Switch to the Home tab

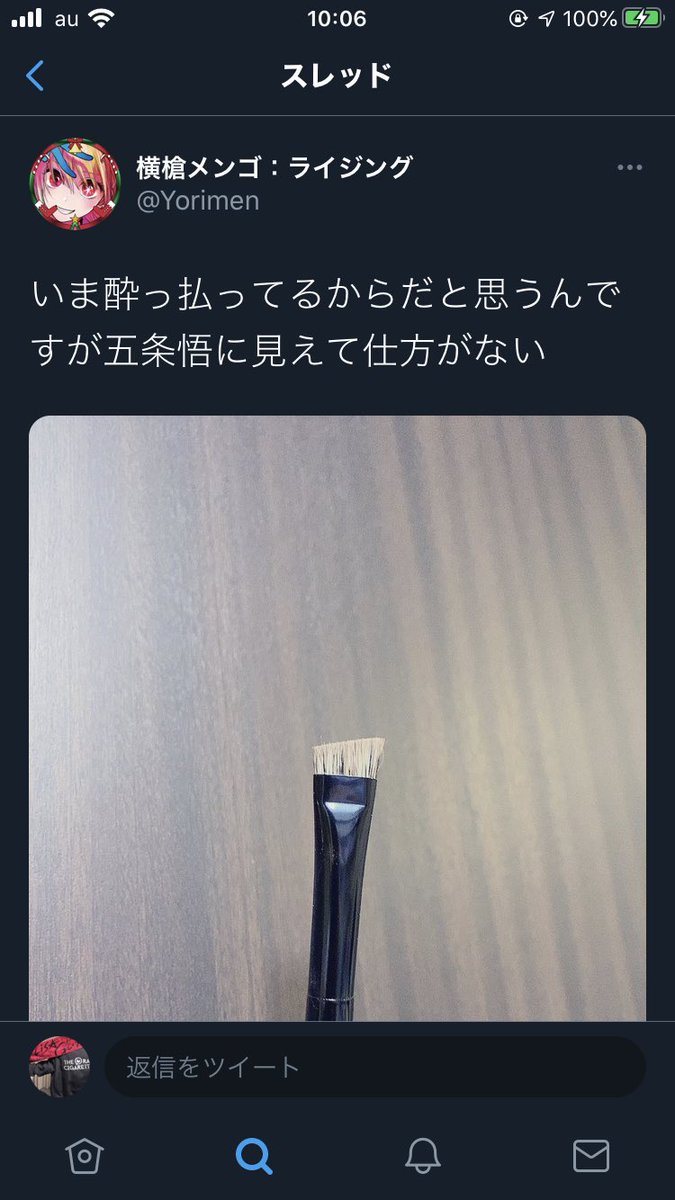click(84, 1156)
